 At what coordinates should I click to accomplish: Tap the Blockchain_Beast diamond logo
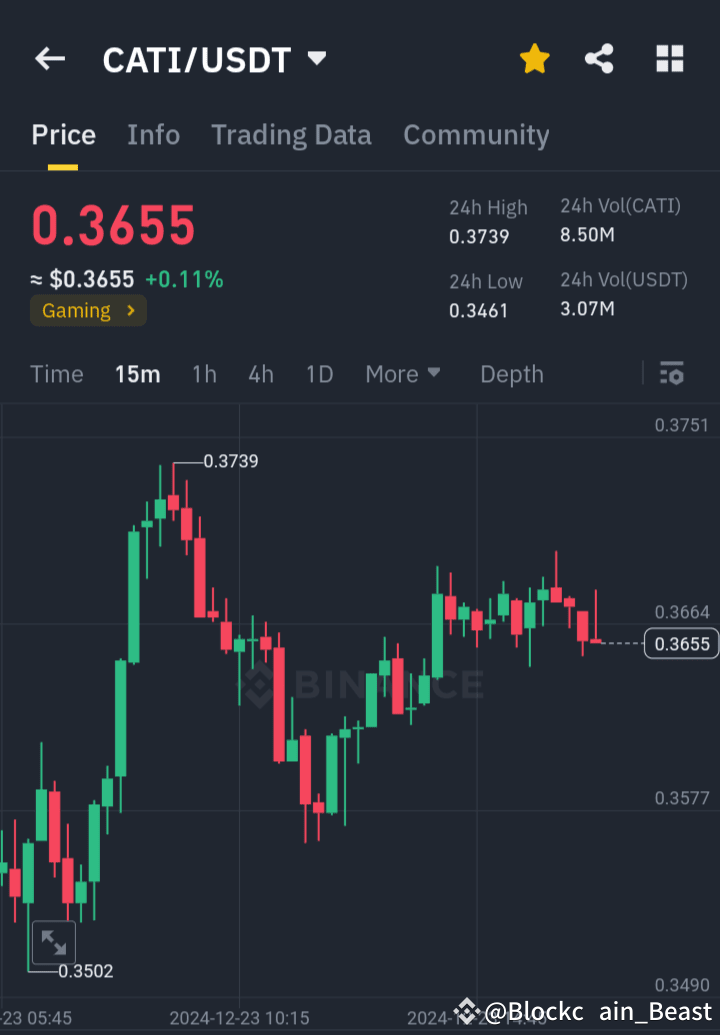(466, 1012)
